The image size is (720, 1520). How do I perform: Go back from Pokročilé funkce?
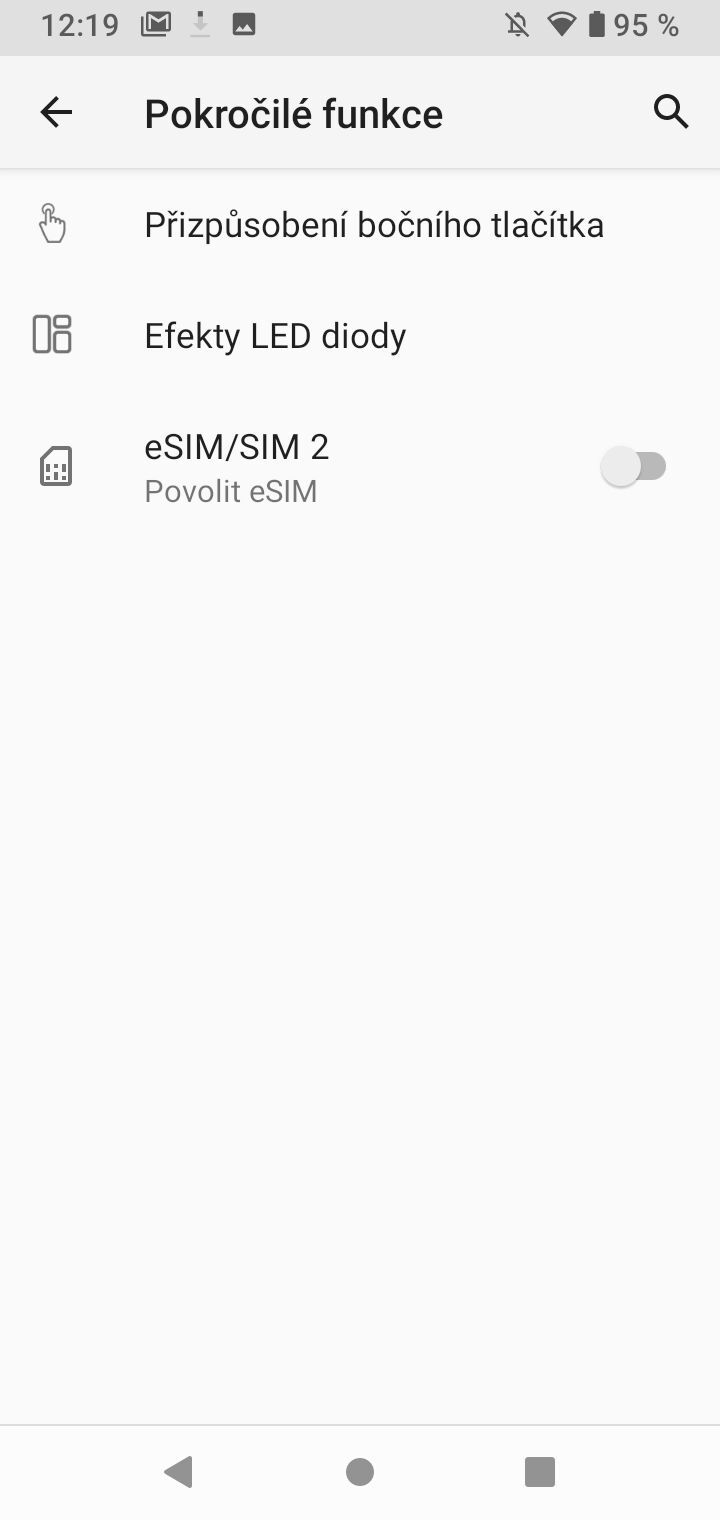point(56,113)
